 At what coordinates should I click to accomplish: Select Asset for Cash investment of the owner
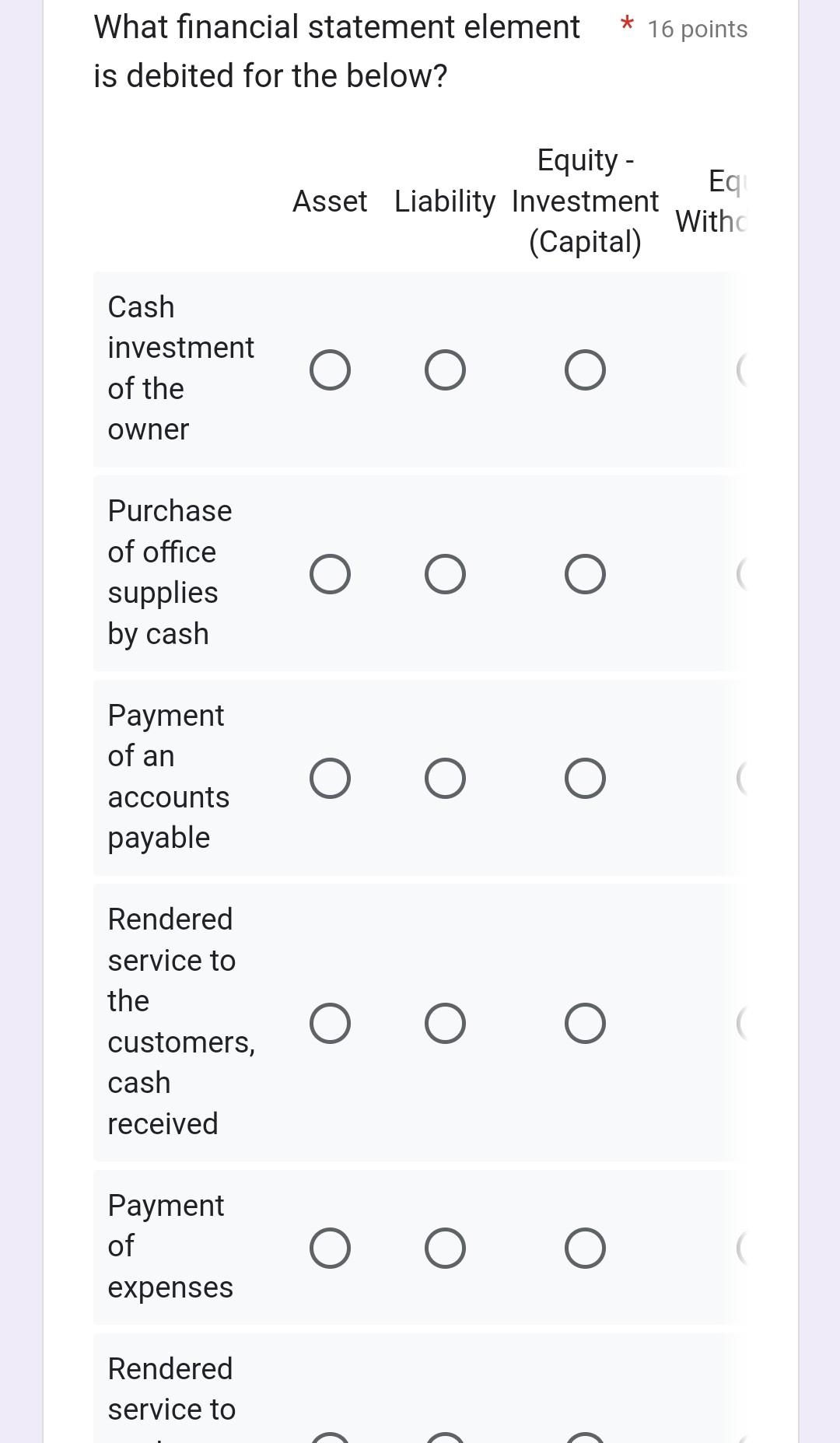331,370
